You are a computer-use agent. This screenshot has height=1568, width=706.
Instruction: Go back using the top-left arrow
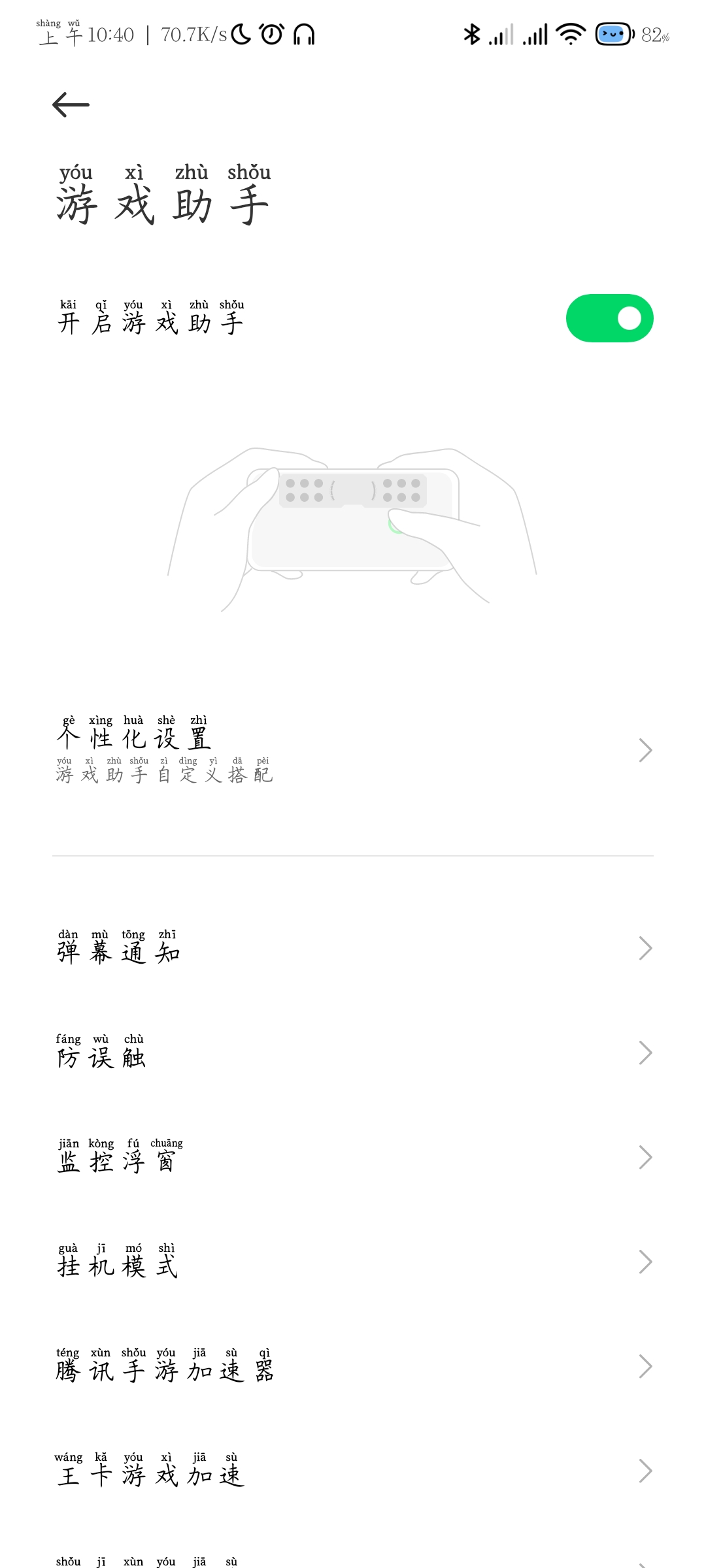coord(71,105)
